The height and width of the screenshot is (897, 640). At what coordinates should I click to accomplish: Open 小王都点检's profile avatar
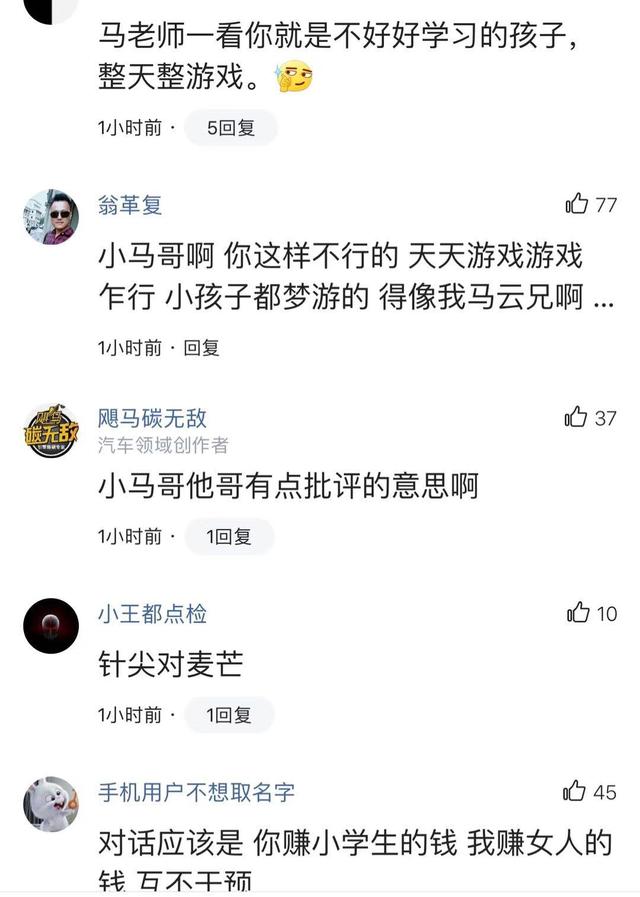50,626
